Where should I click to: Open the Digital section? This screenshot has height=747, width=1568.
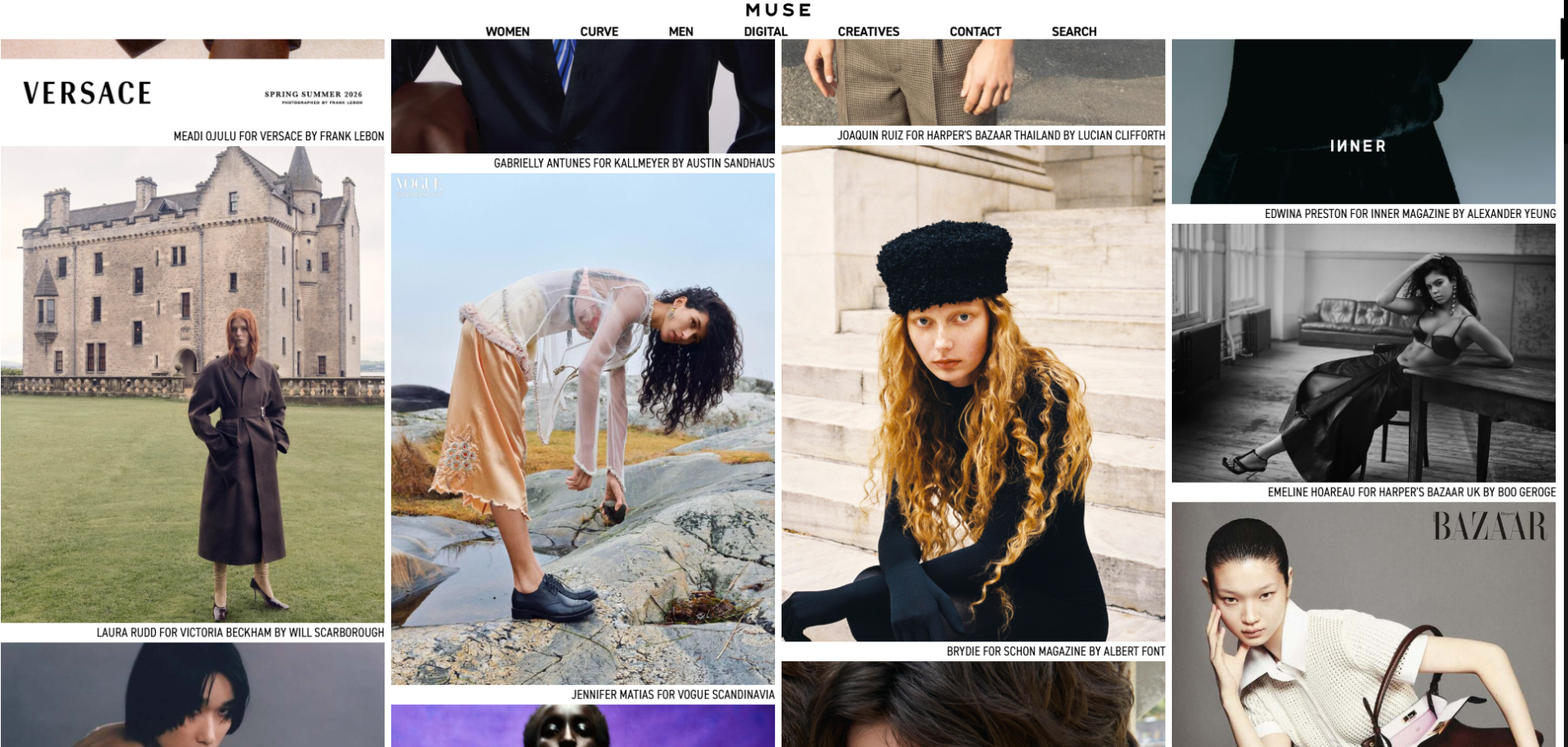[765, 31]
